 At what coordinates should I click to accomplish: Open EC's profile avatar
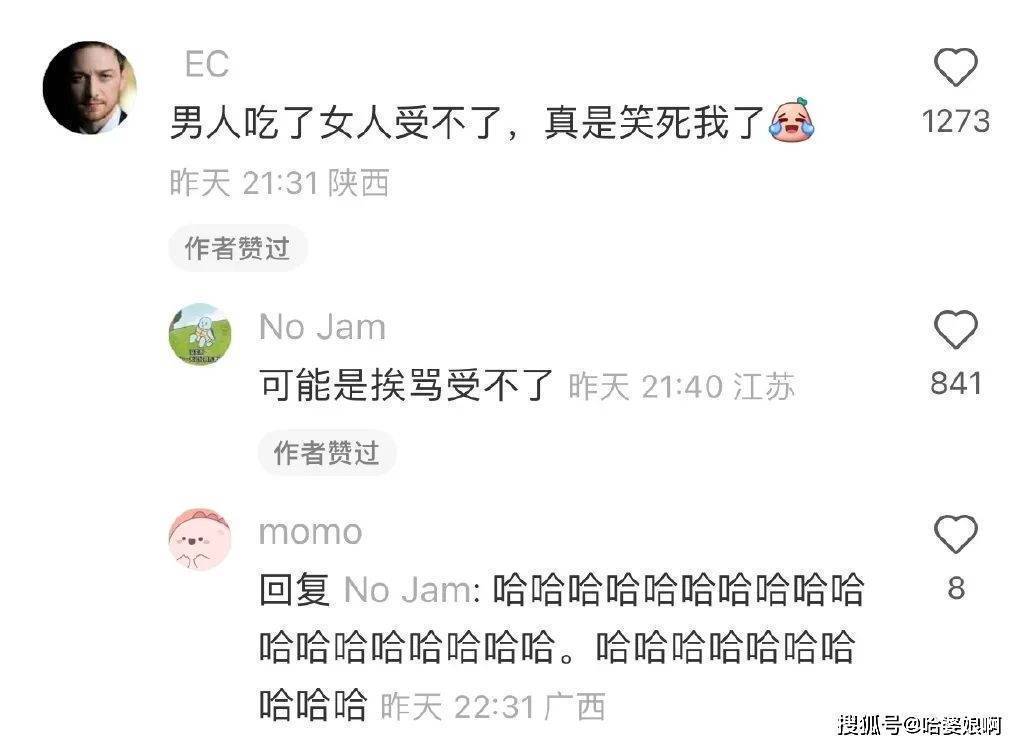pyautogui.click(x=89, y=87)
